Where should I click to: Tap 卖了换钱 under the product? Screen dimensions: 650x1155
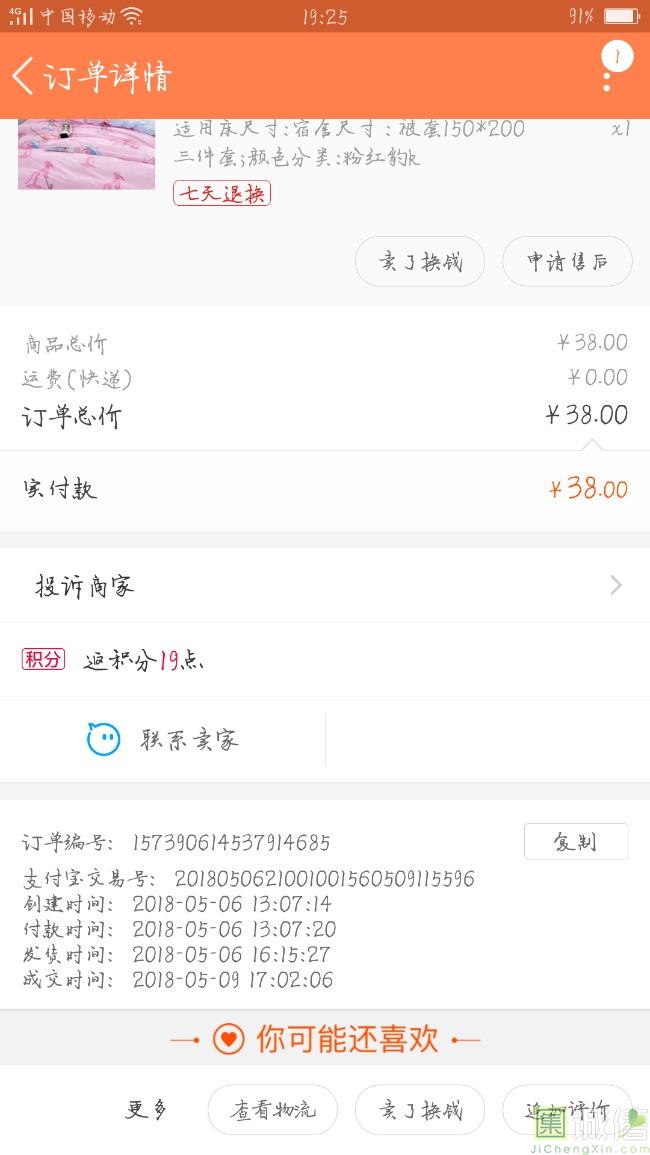pyautogui.click(x=420, y=261)
